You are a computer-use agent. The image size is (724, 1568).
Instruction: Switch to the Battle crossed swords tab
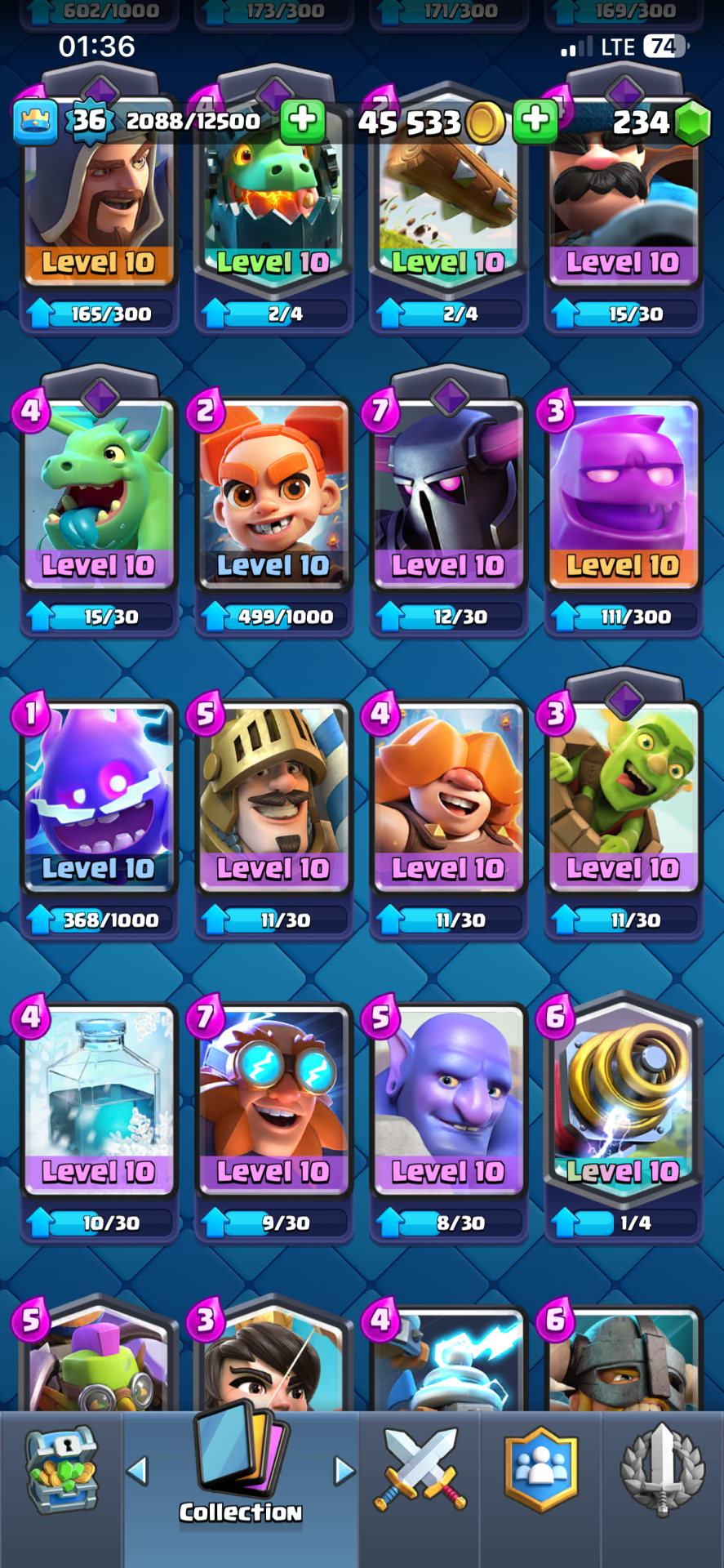pos(420,1470)
